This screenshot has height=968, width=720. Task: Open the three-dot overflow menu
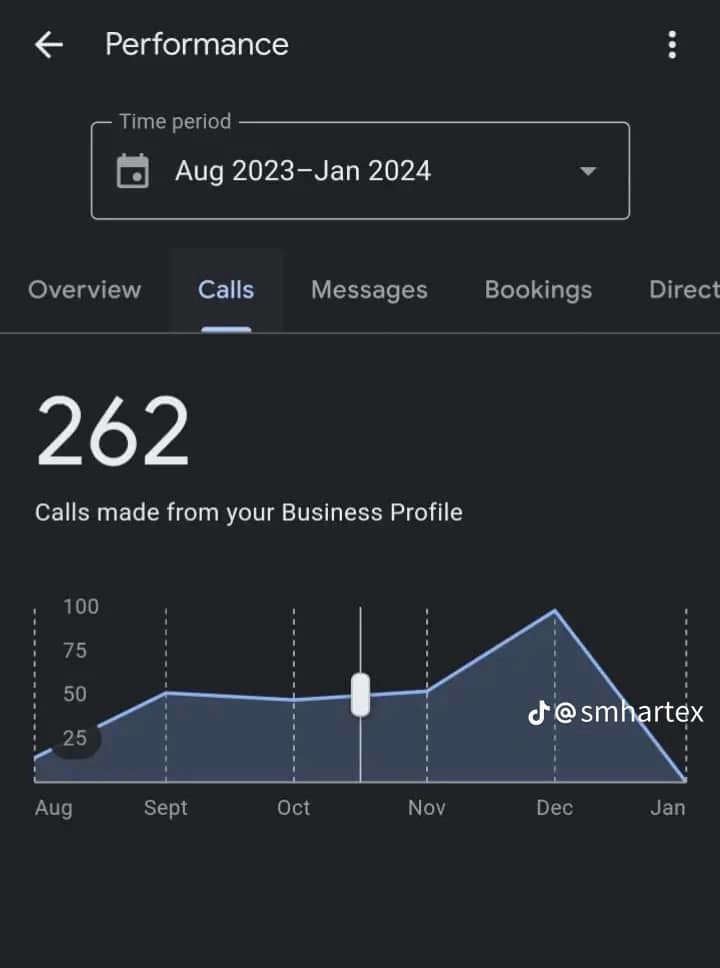[x=671, y=45]
